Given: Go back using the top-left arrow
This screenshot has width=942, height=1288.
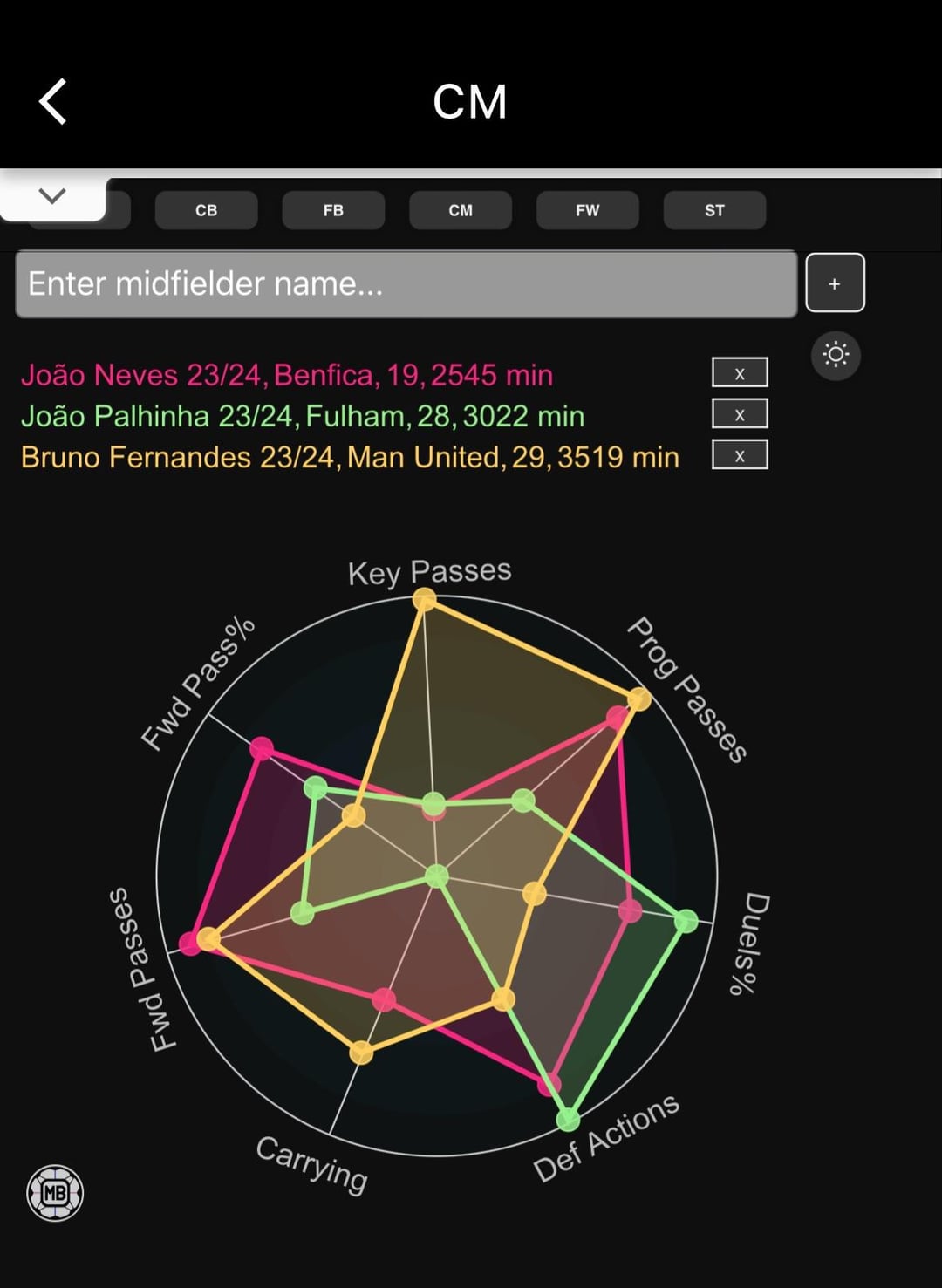Looking at the screenshot, I should coord(53,102).
